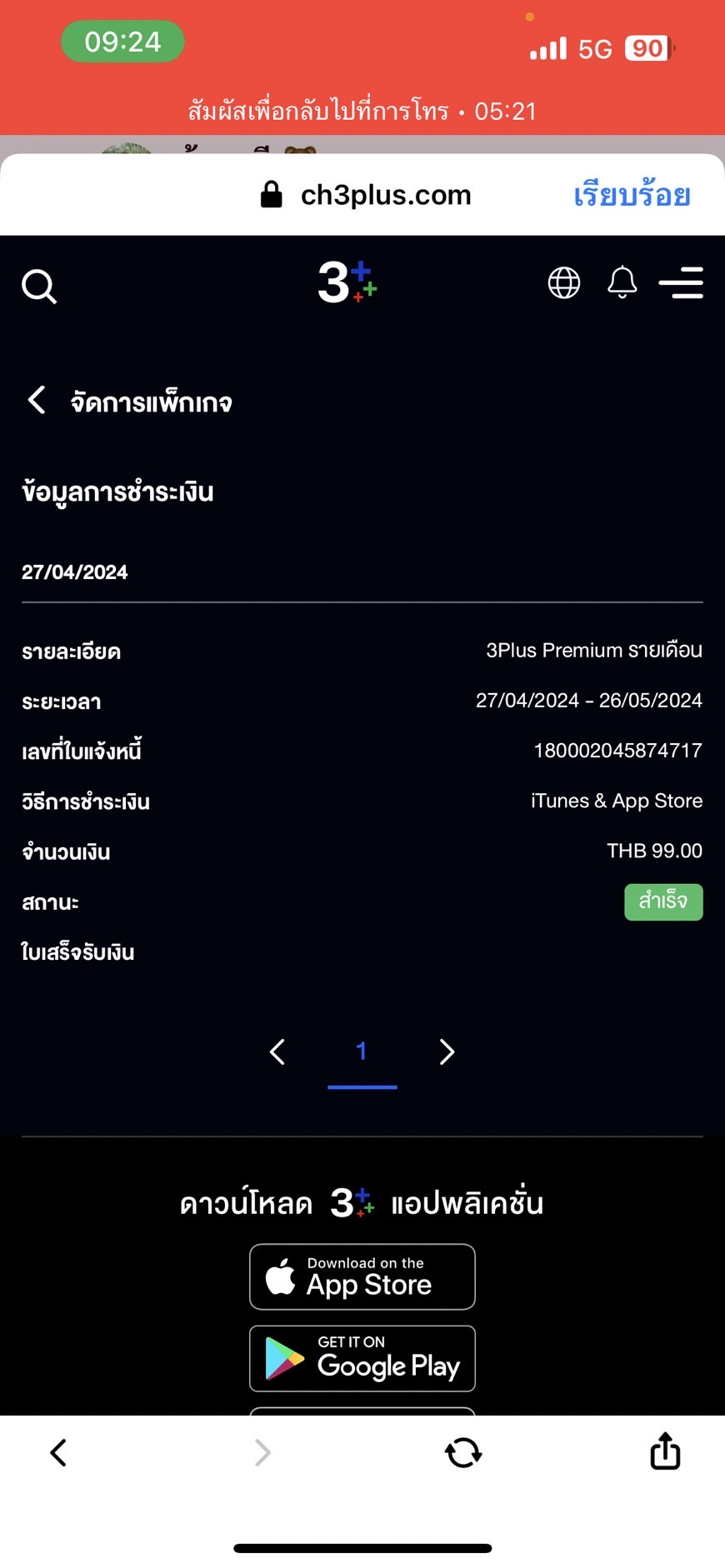
Task: Select page 1 of payments
Action: pos(362,1051)
